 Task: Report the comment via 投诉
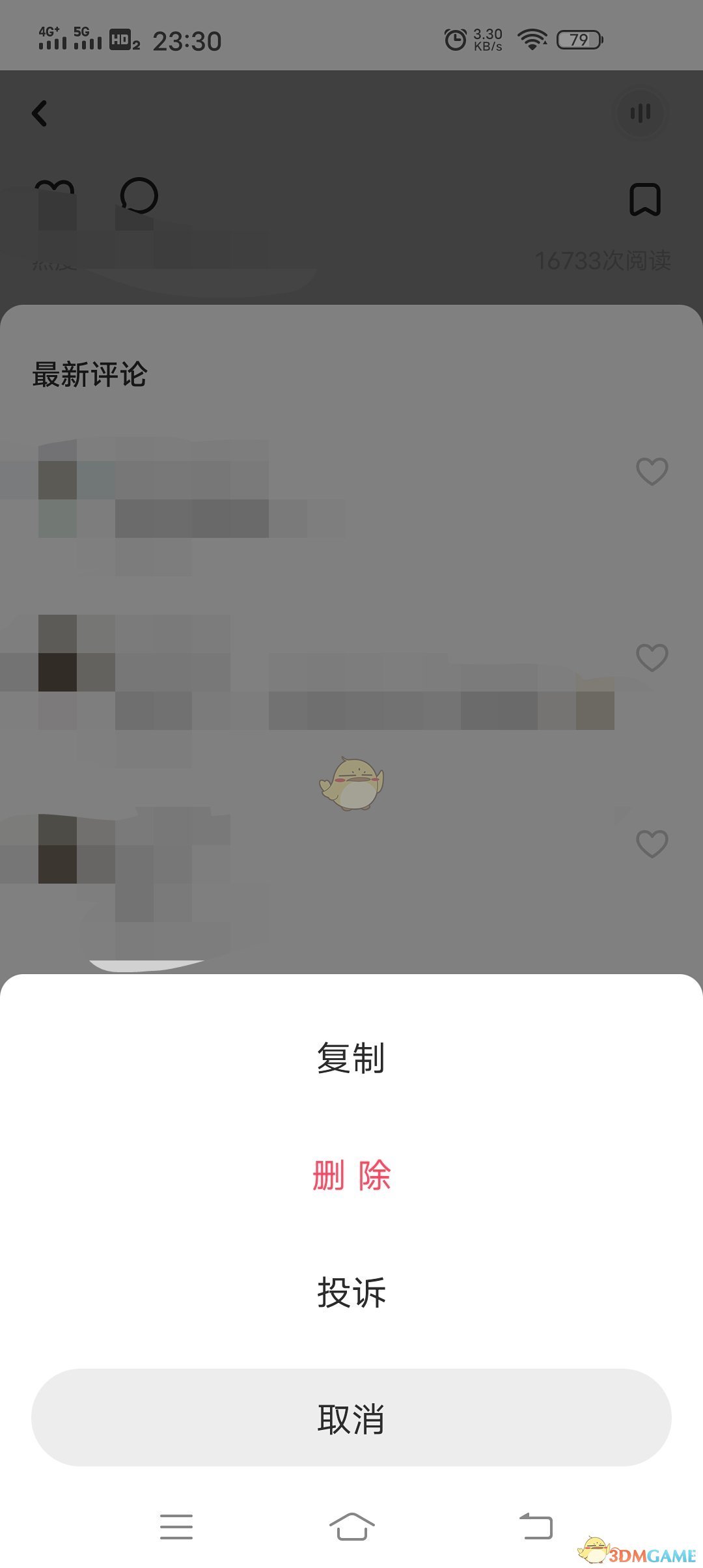pyautogui.click(x=351, y=1293)
